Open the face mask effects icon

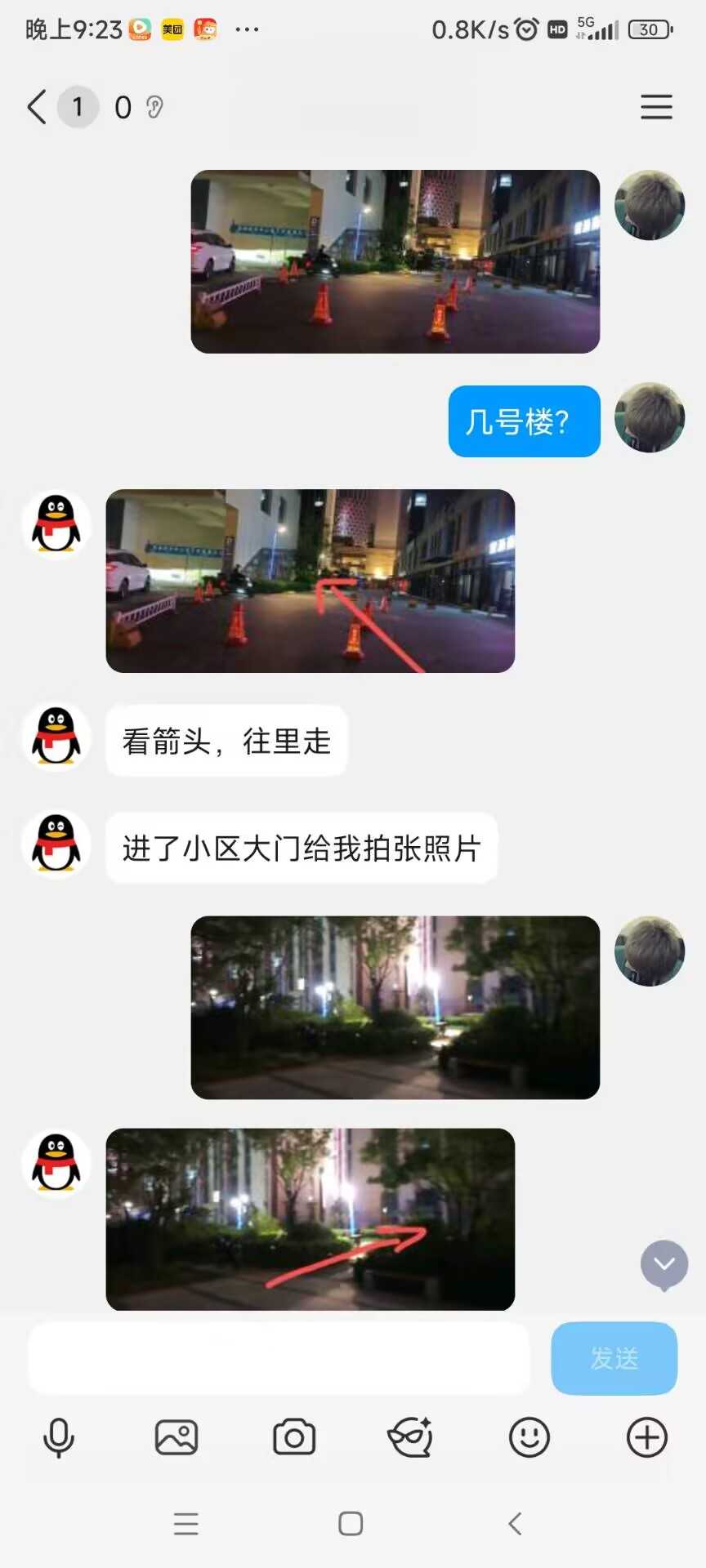click(x=411, y=1438)
